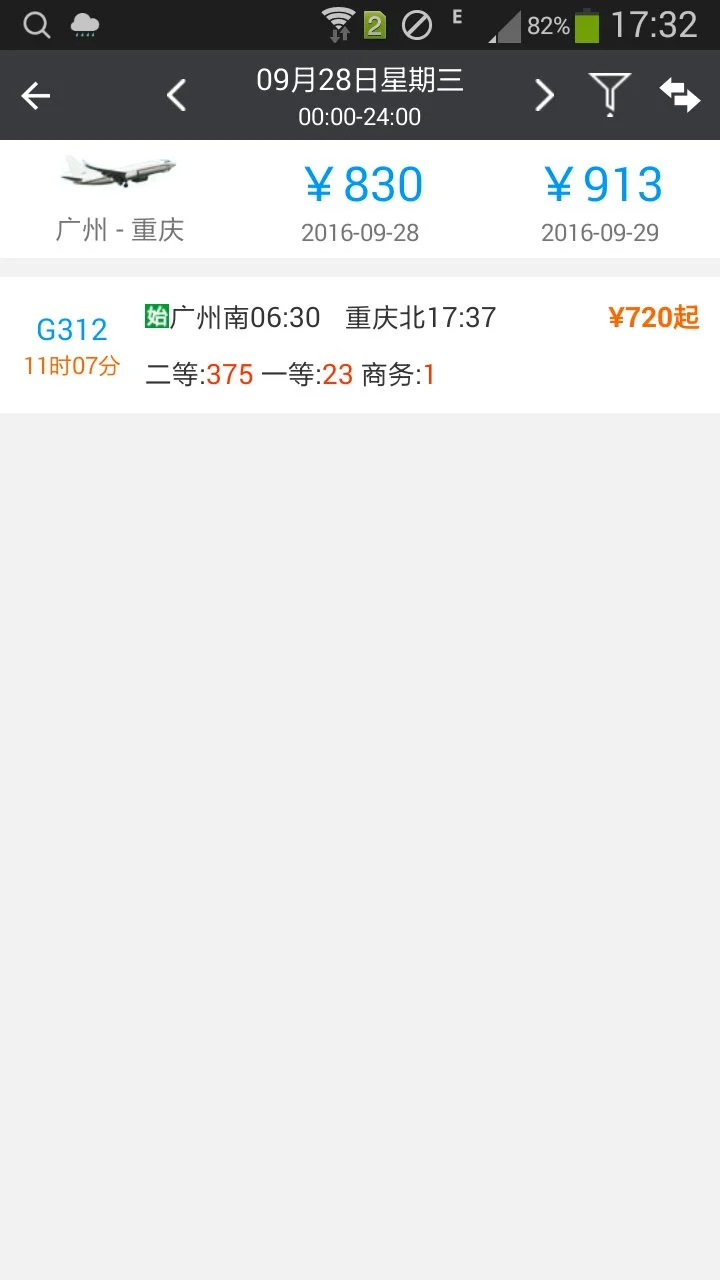Tap the ¥720起 price link
This screenshot has height=1280, width=720.
point(652,317)
